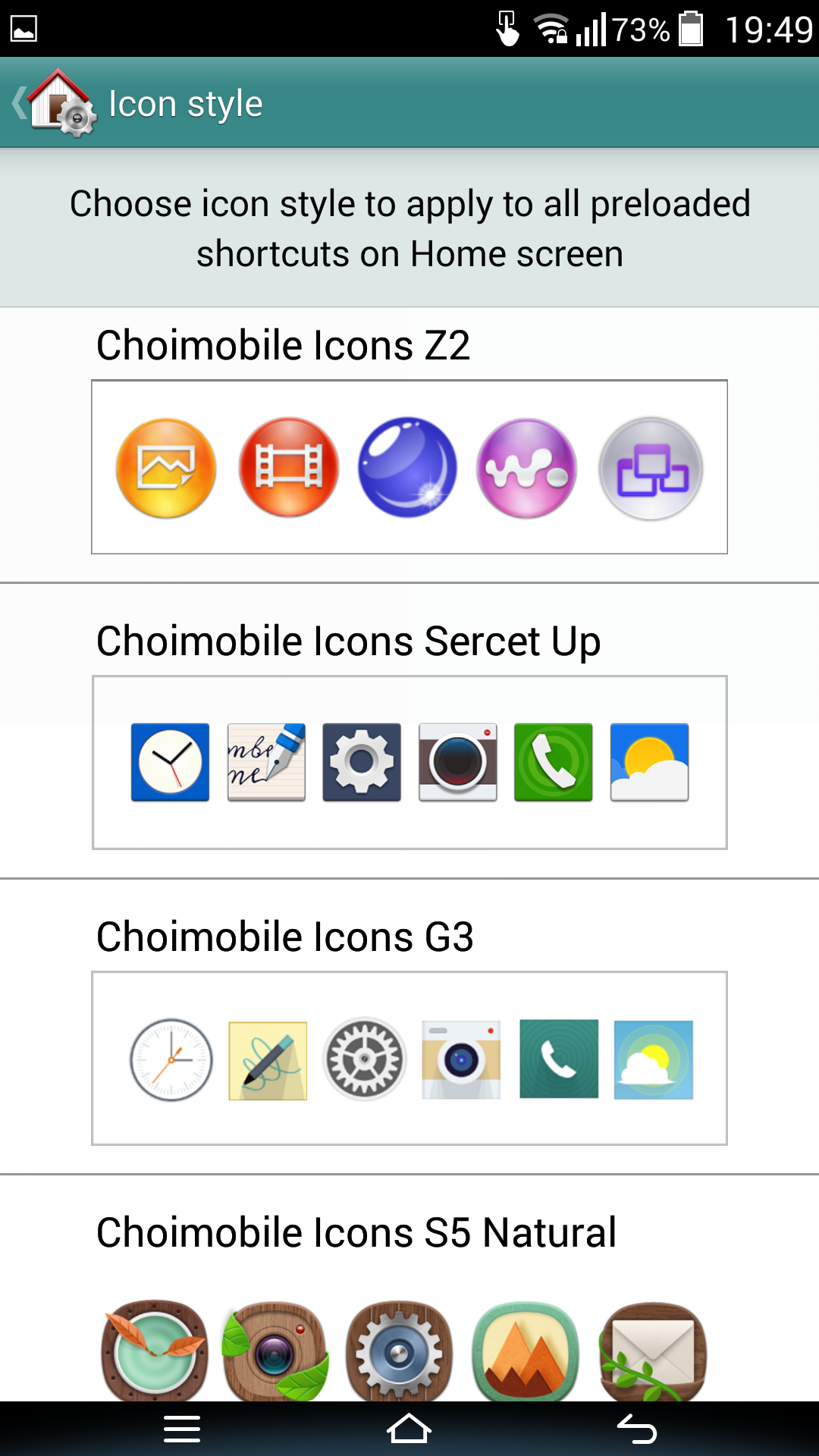Select the Choimobile Icons Z2 style
This screenshot has width=819, height=1456.
pyautogui.click(x=409, y=445)
